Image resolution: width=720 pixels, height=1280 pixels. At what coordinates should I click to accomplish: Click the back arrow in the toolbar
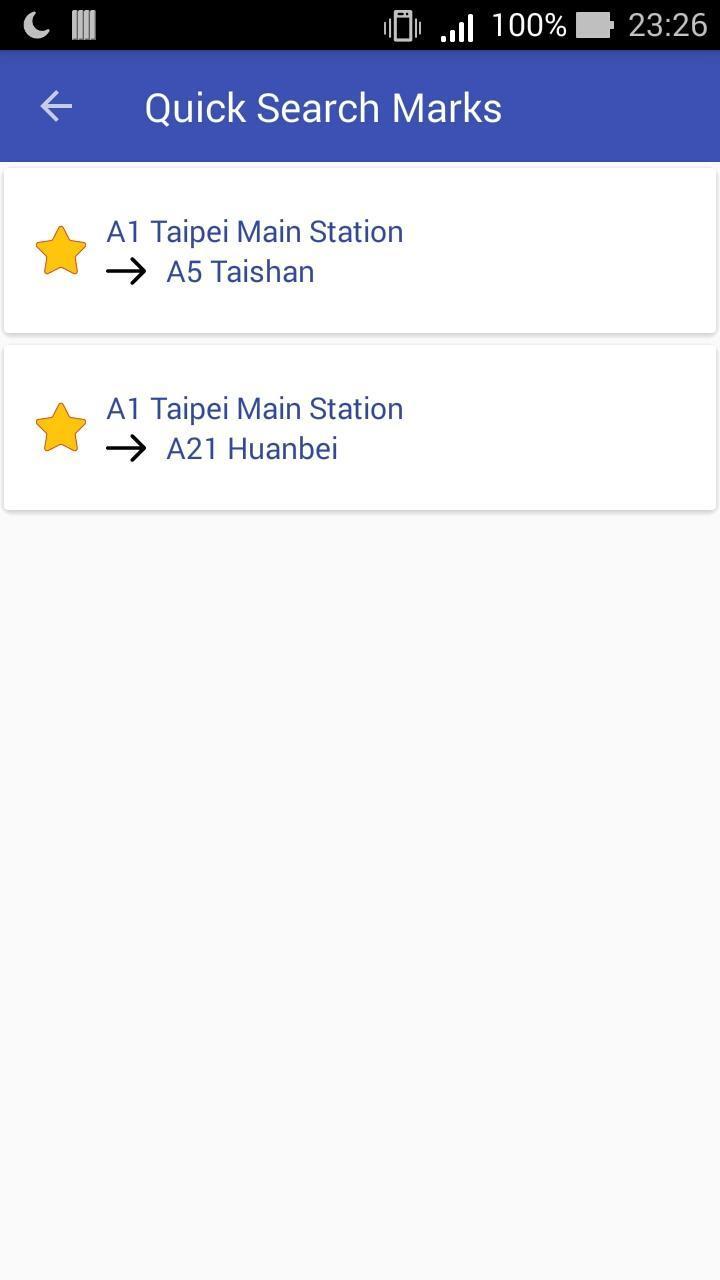point(55,106)
